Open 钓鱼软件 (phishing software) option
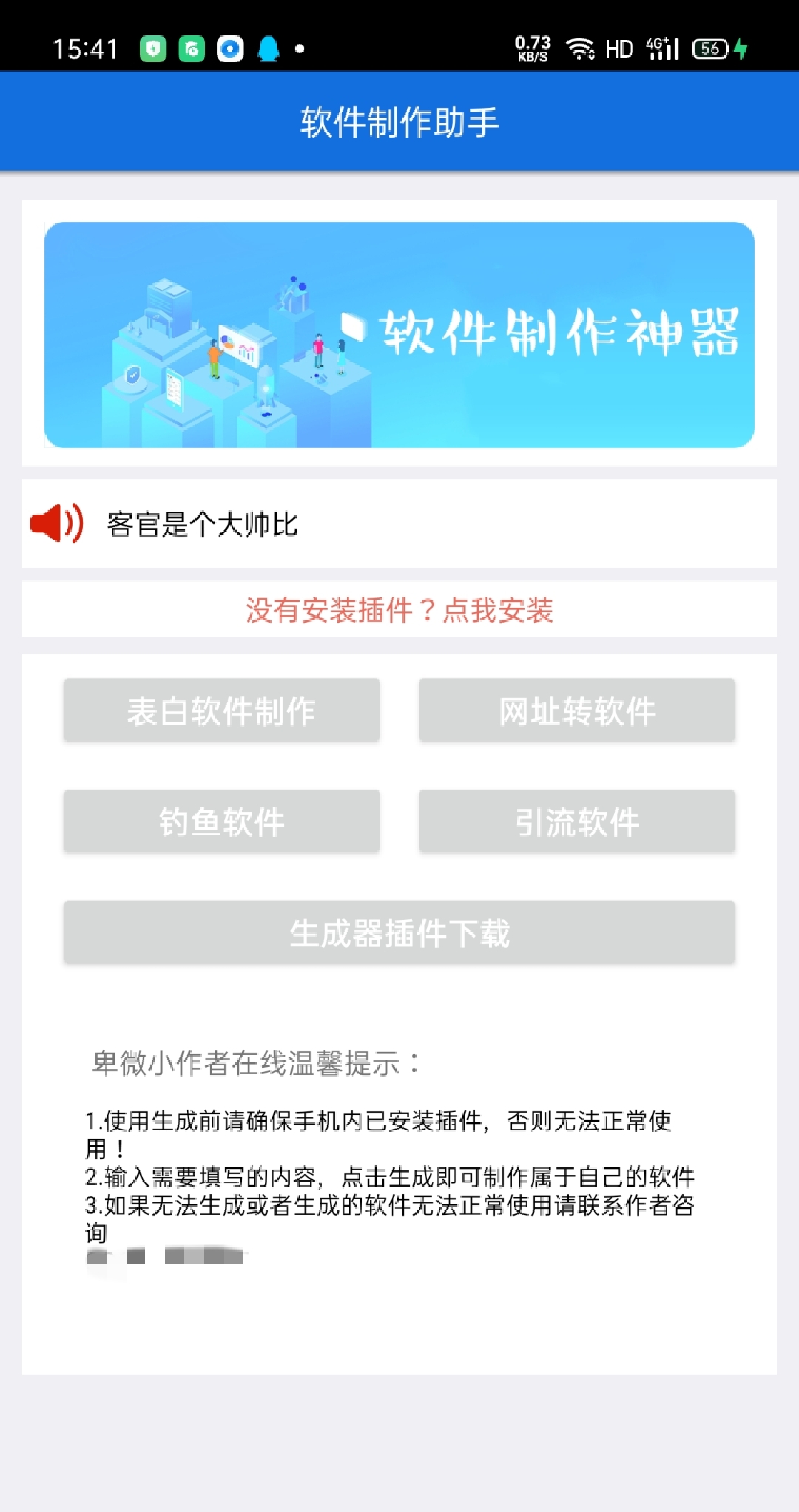This screenshot has width=799, height=1512. 221,821
